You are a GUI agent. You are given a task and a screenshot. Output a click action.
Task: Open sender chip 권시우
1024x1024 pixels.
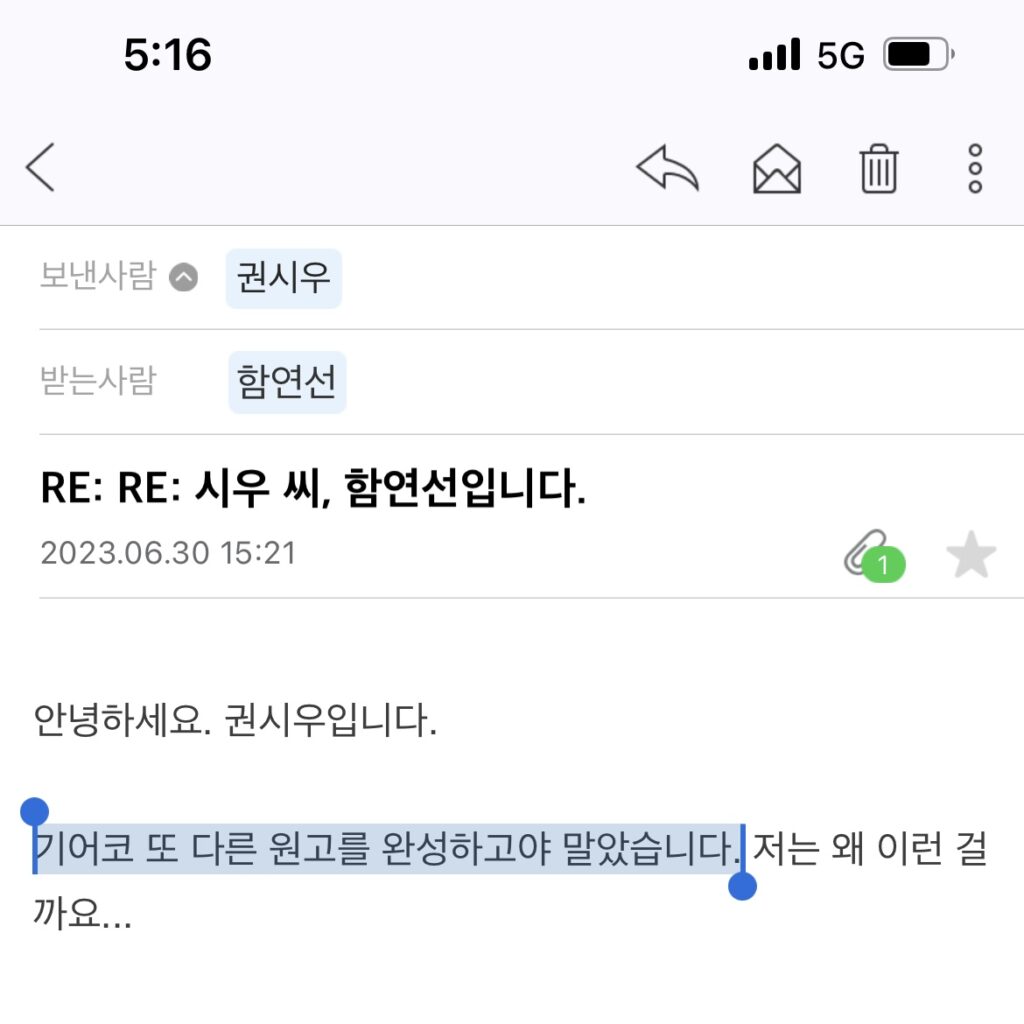(x=284, y=277)
